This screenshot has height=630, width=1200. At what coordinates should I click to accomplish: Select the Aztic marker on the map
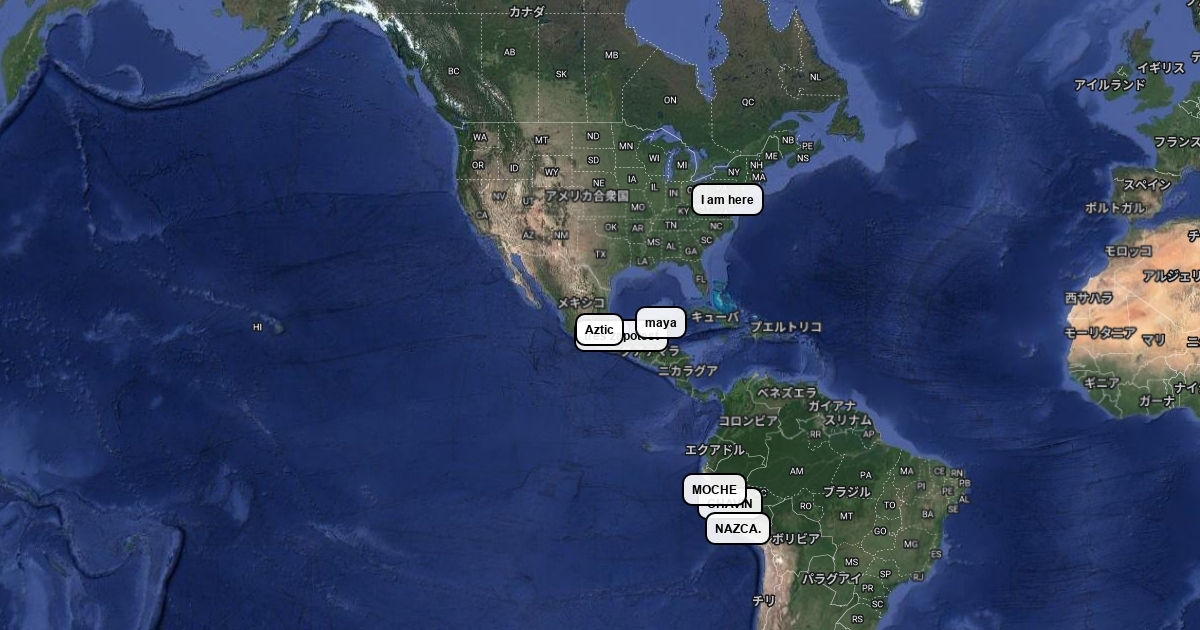click(599, 329)
